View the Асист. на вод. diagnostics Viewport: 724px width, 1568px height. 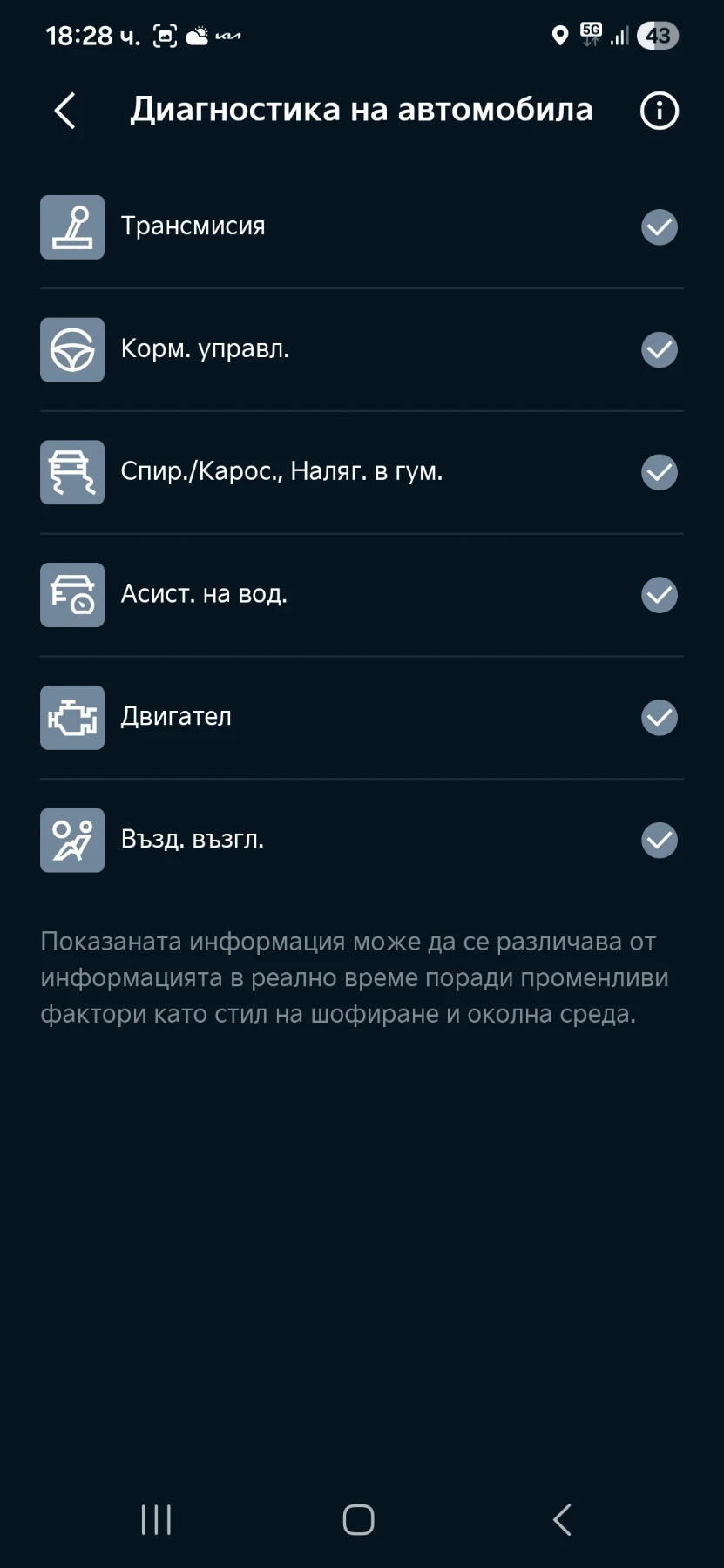(x=362, y=595)
